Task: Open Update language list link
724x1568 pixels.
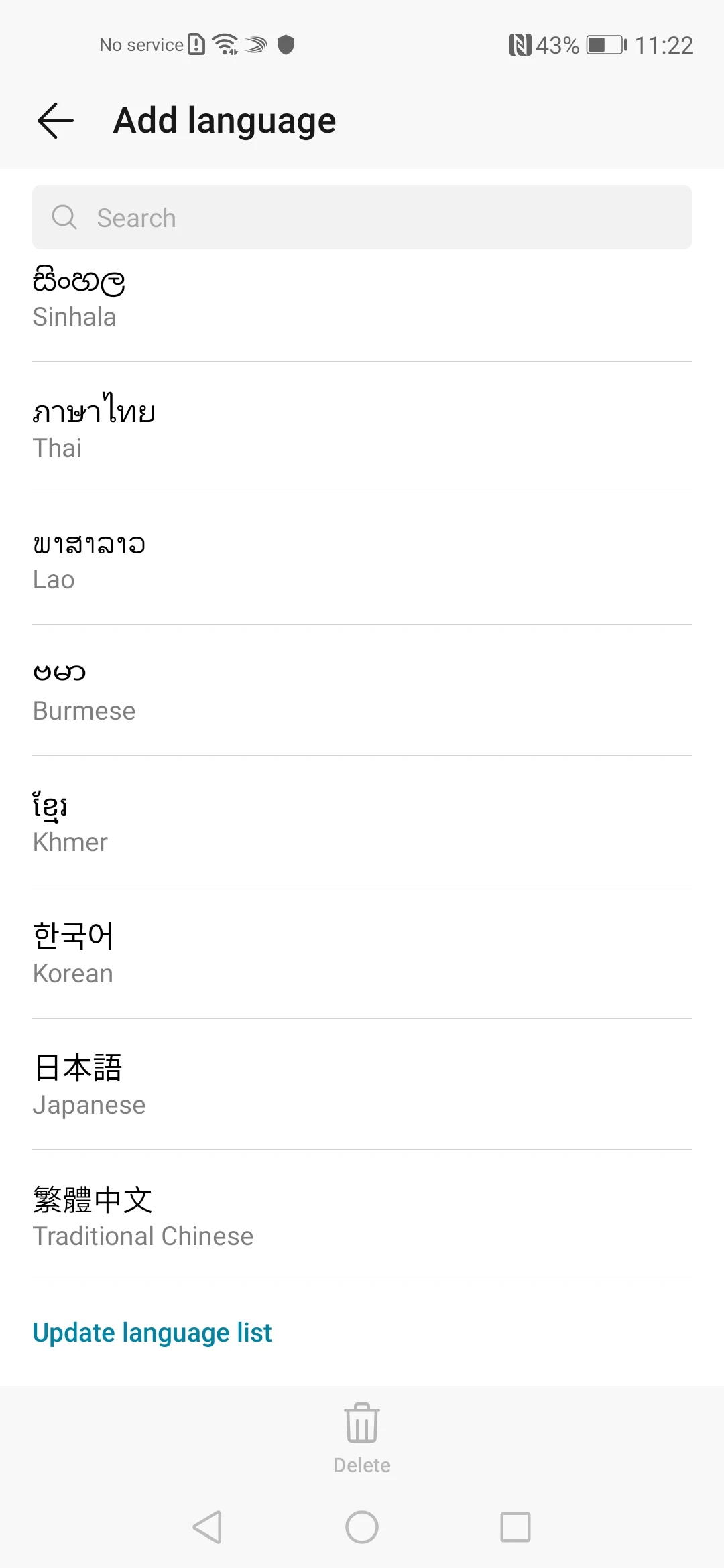Action: 152,1333
